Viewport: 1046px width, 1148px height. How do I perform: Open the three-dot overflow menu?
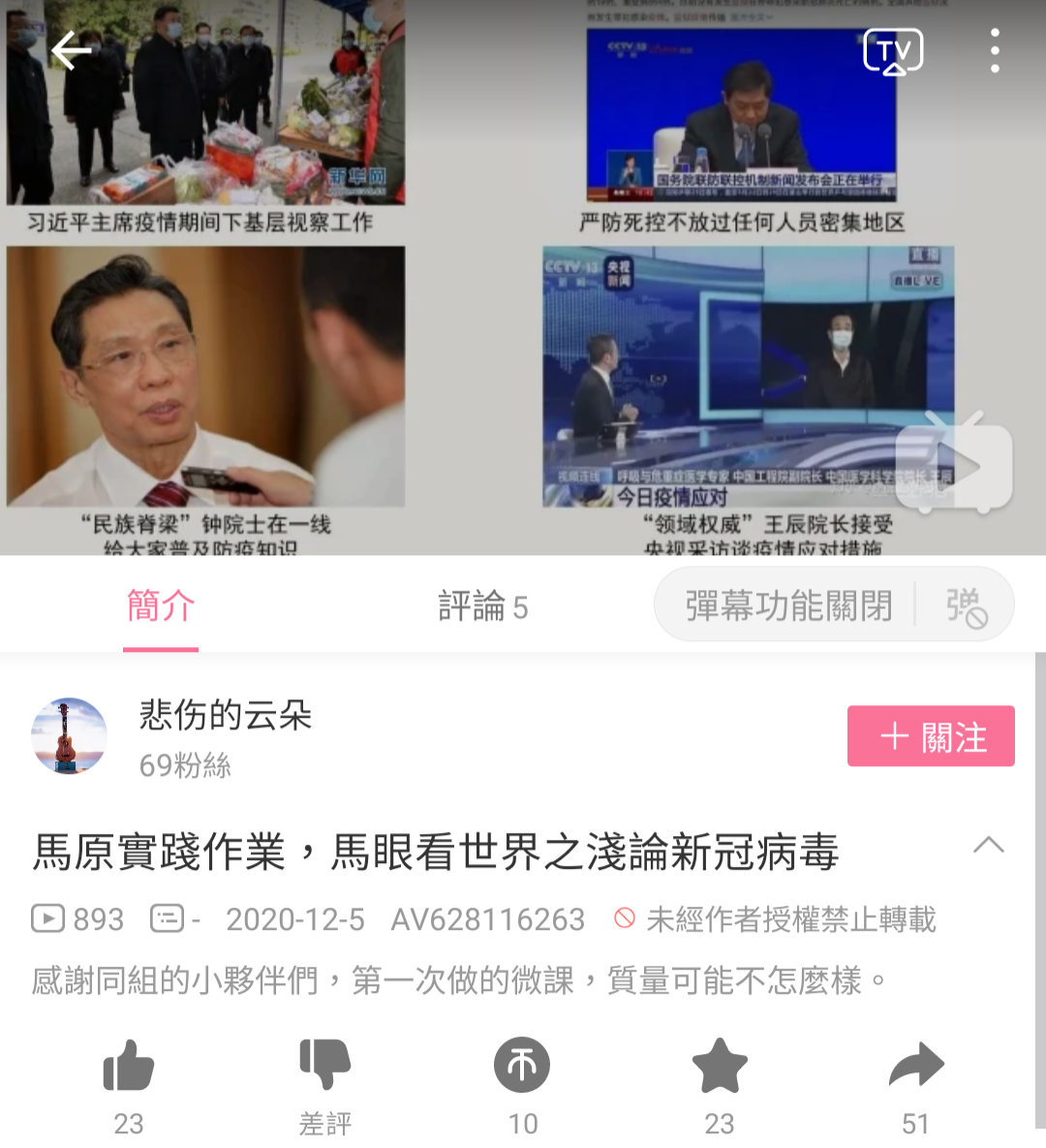(x=995, y=51)
